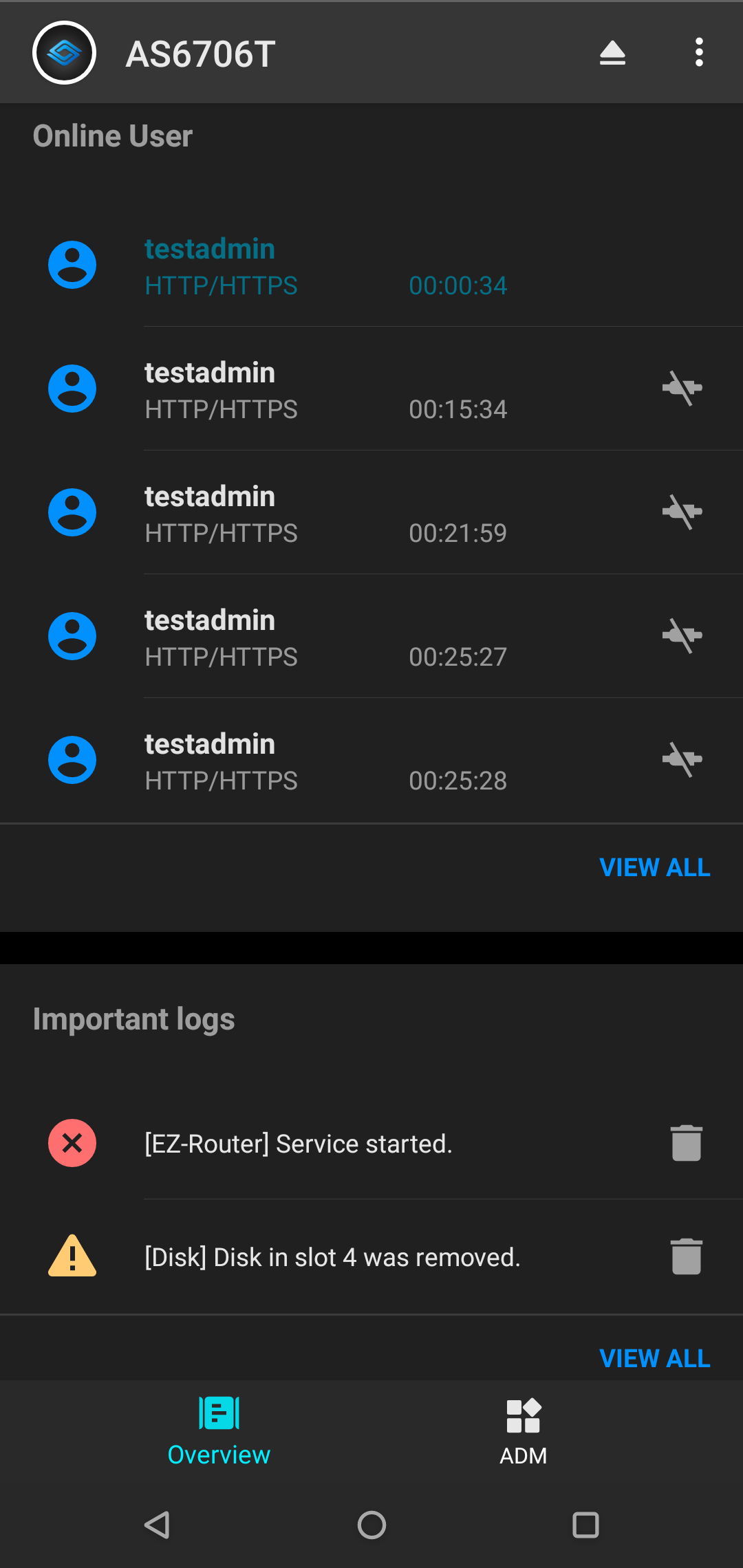Switch to the ADM tab
This screenshot has width=743, height=1568.
tap(523, 1433)
